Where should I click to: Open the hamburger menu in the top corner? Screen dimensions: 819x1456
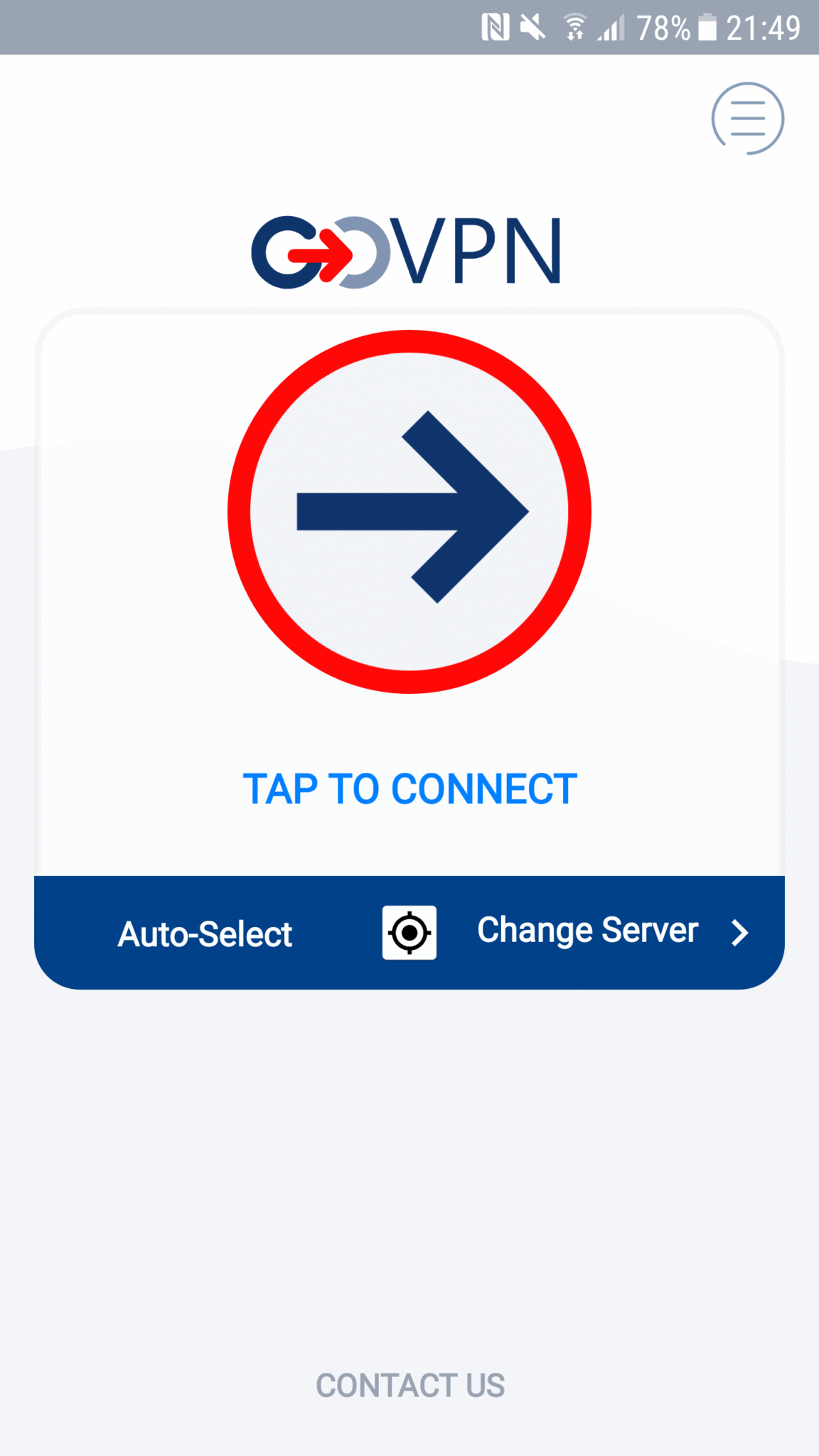click(748, 118)
